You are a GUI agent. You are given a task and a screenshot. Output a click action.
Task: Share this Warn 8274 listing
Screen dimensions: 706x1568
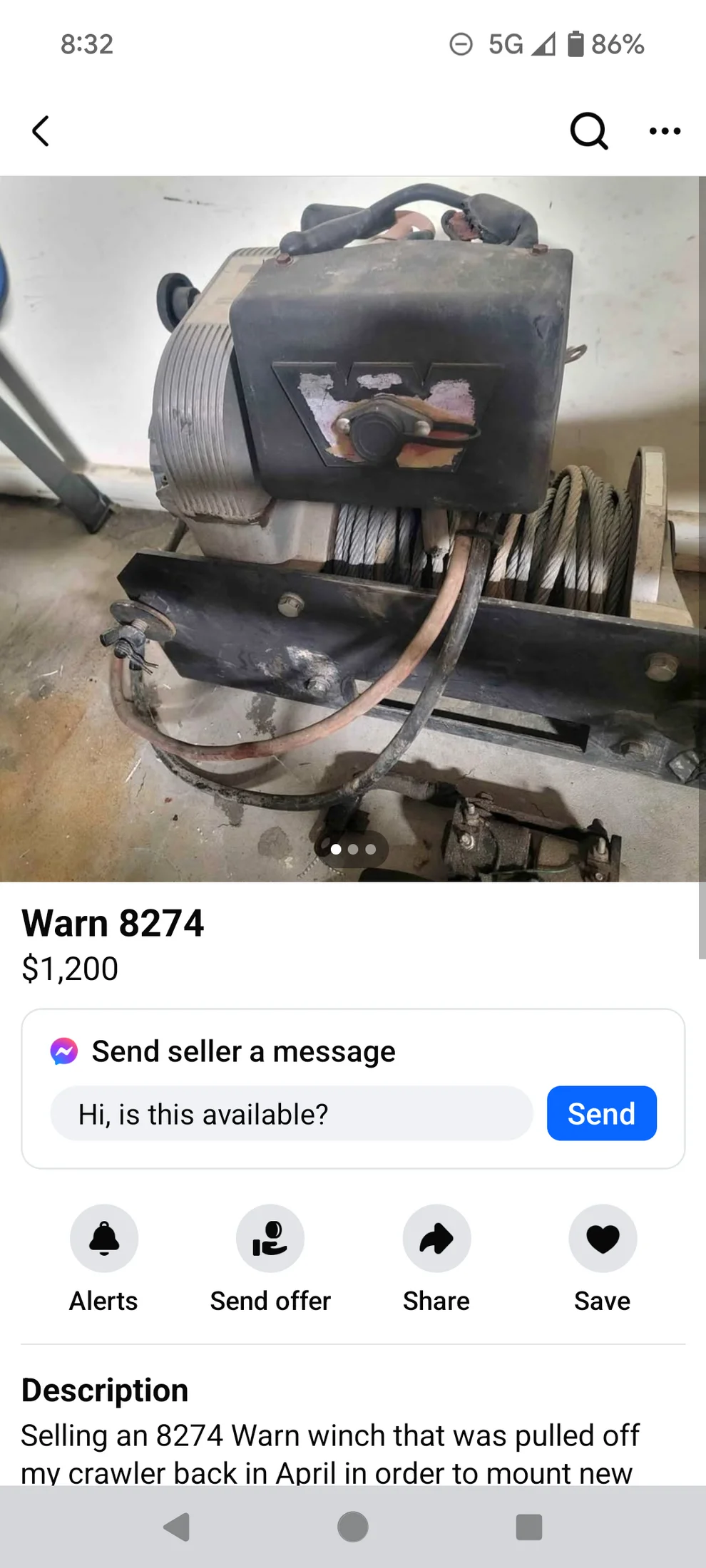point(436,1239)
